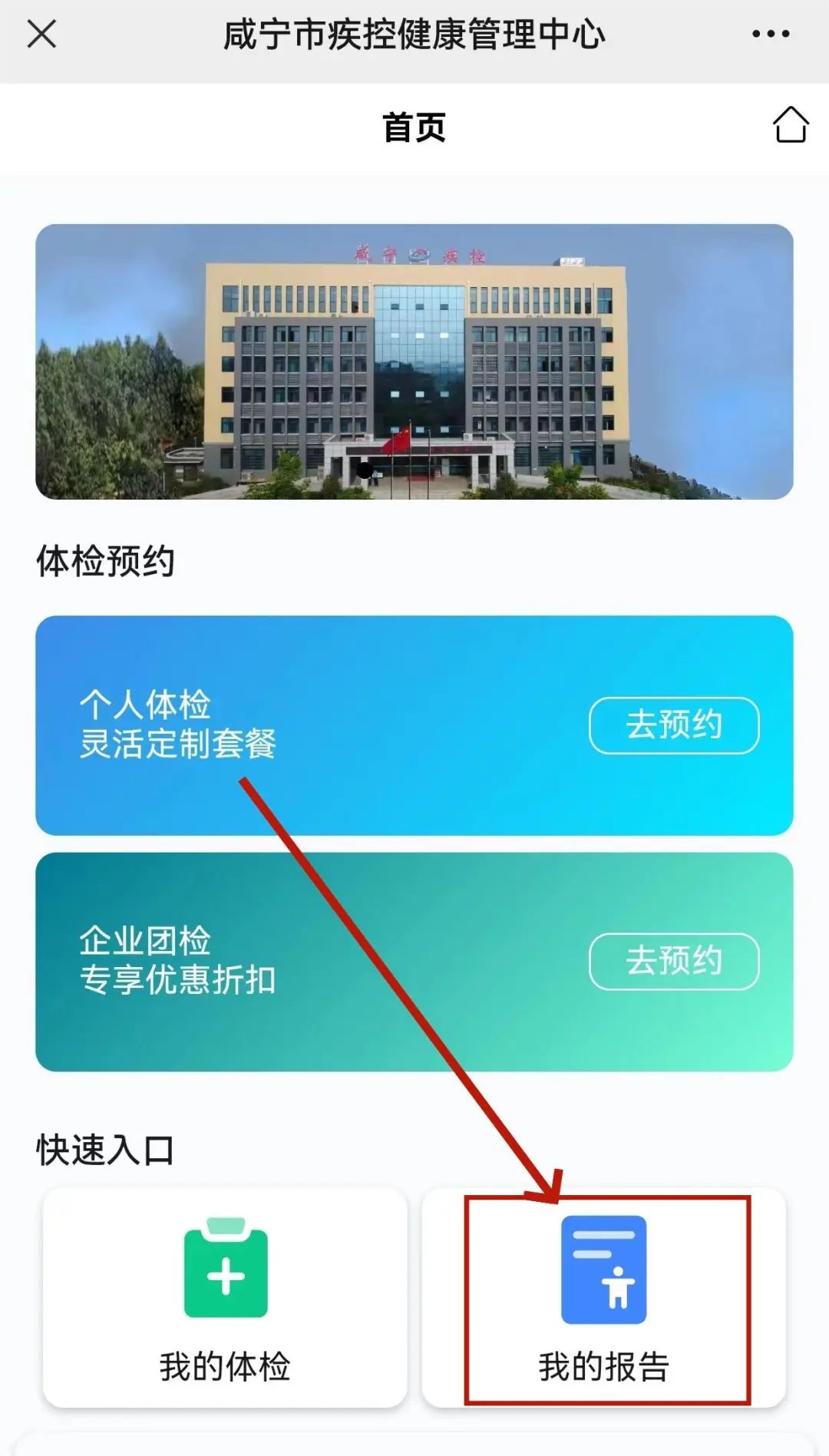Viewport: 829px width, 1456px height.
Task: Open the three-dot overflow menu
Action: 771,35
